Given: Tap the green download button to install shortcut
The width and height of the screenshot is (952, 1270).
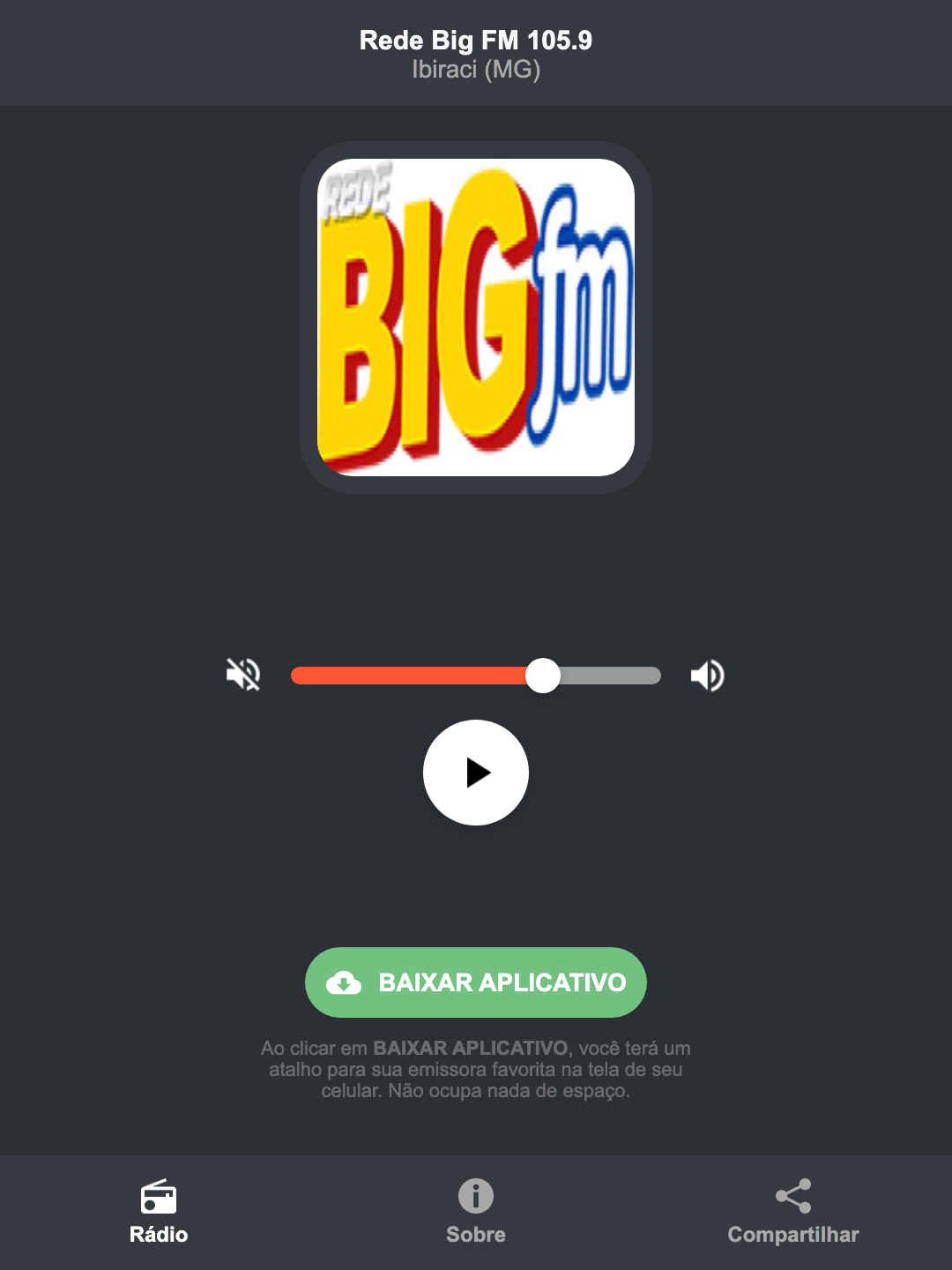Looking at the screenshot, I should coord(475,982).
